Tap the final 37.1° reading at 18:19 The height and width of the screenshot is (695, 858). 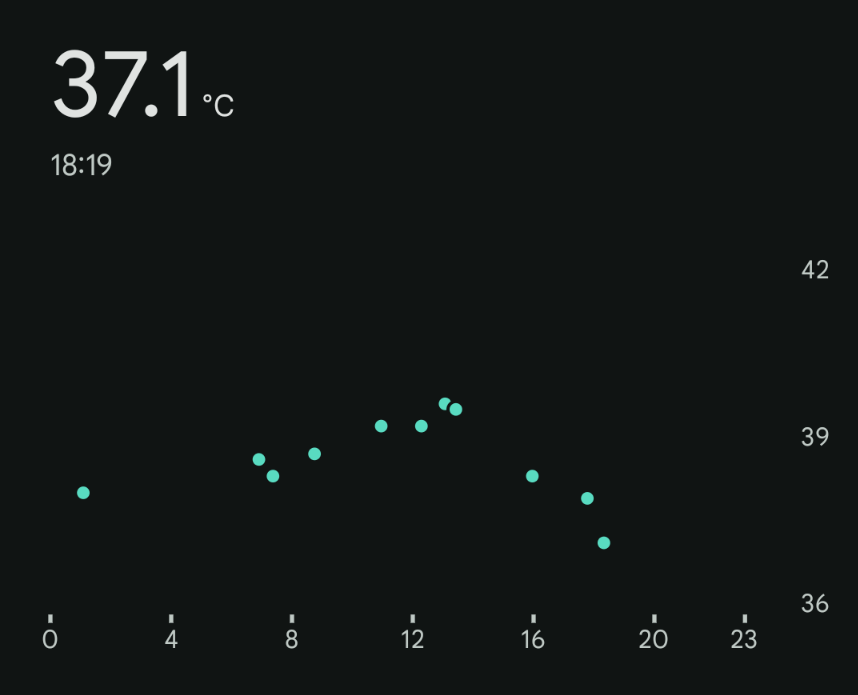tap(604, 543)
